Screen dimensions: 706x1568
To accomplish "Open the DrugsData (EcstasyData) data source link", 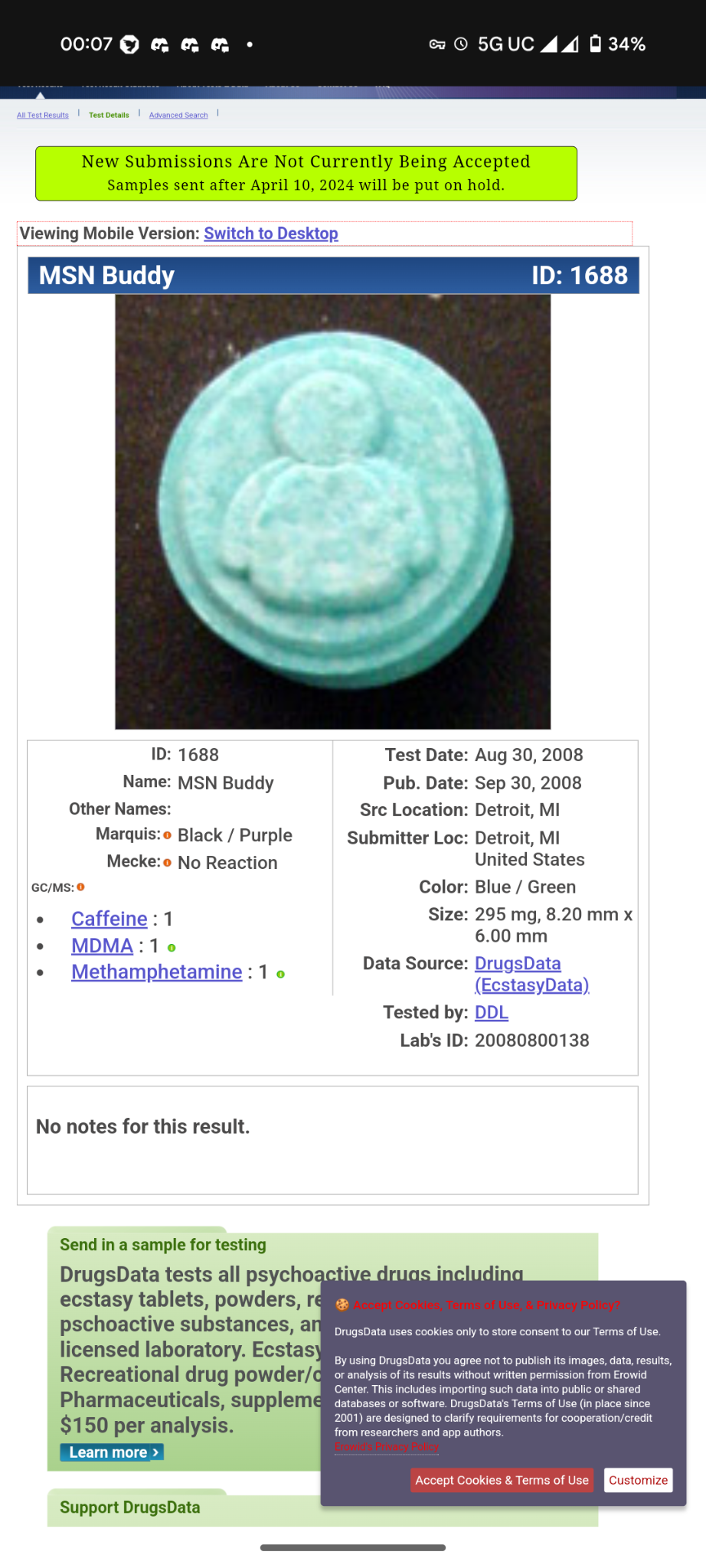I will pos(531,974).
